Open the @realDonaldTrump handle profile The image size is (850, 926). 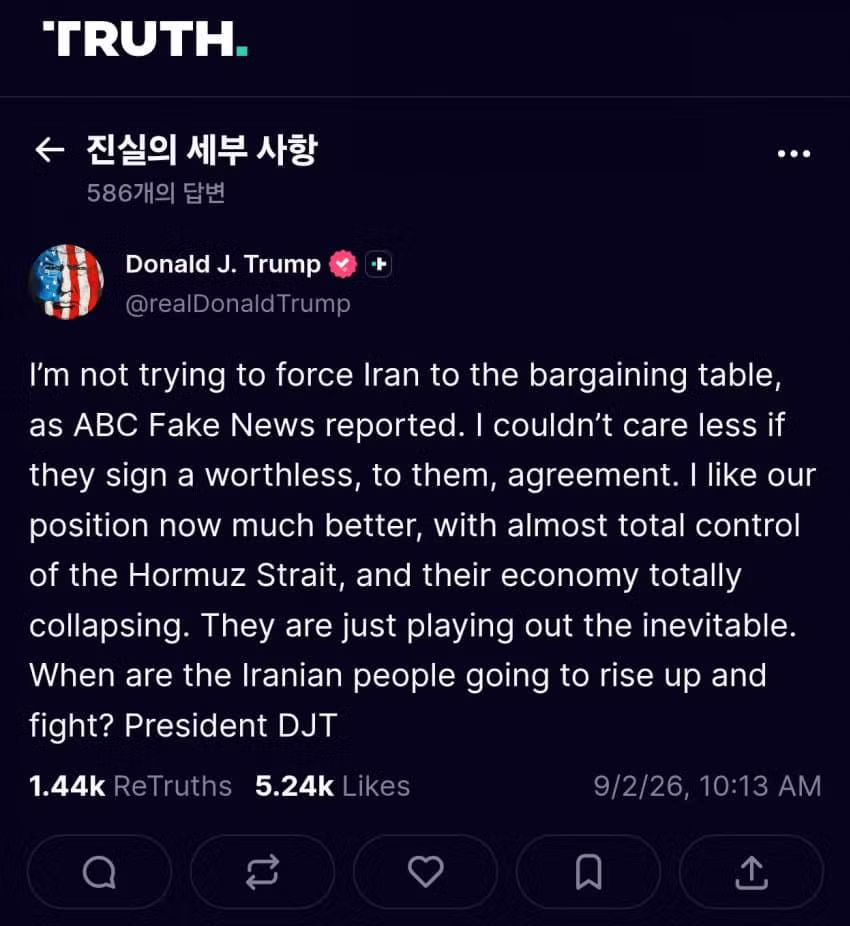click(238, 304)
